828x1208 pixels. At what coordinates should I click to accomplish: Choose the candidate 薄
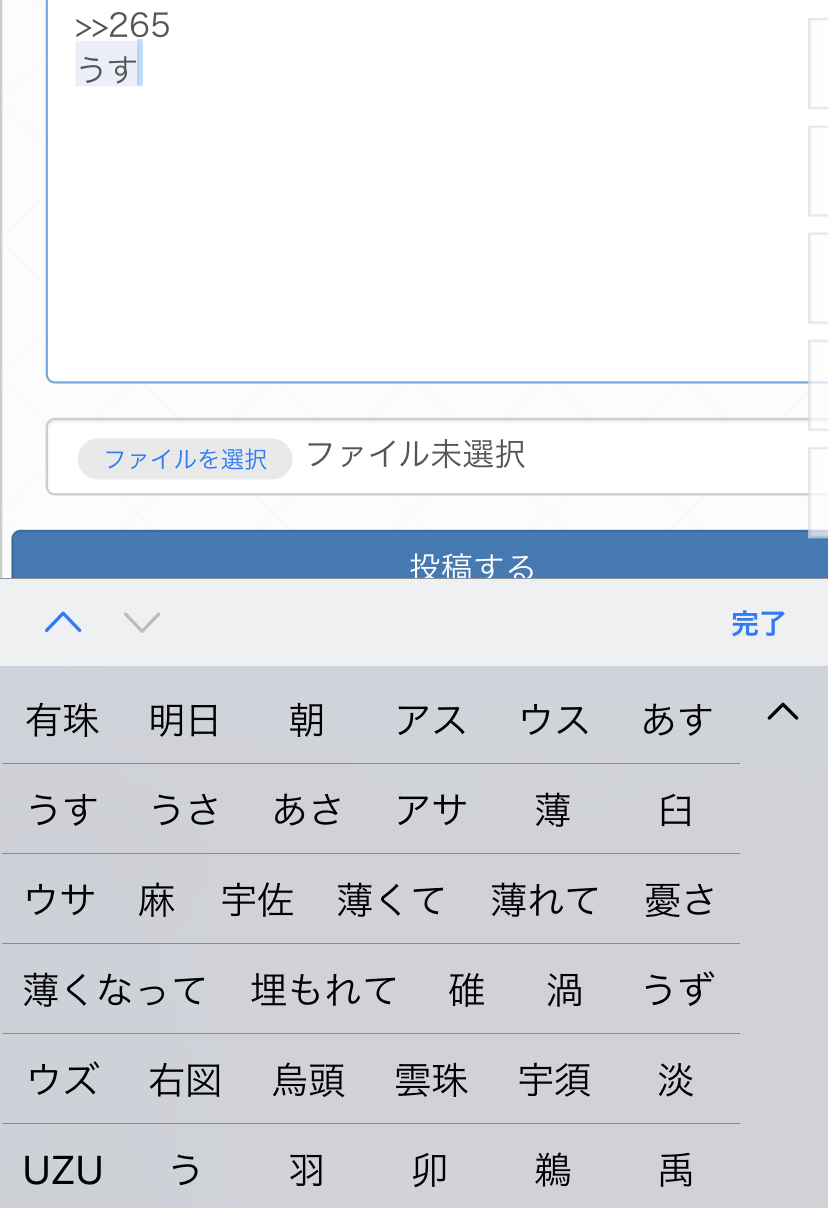tap(552, 810)
